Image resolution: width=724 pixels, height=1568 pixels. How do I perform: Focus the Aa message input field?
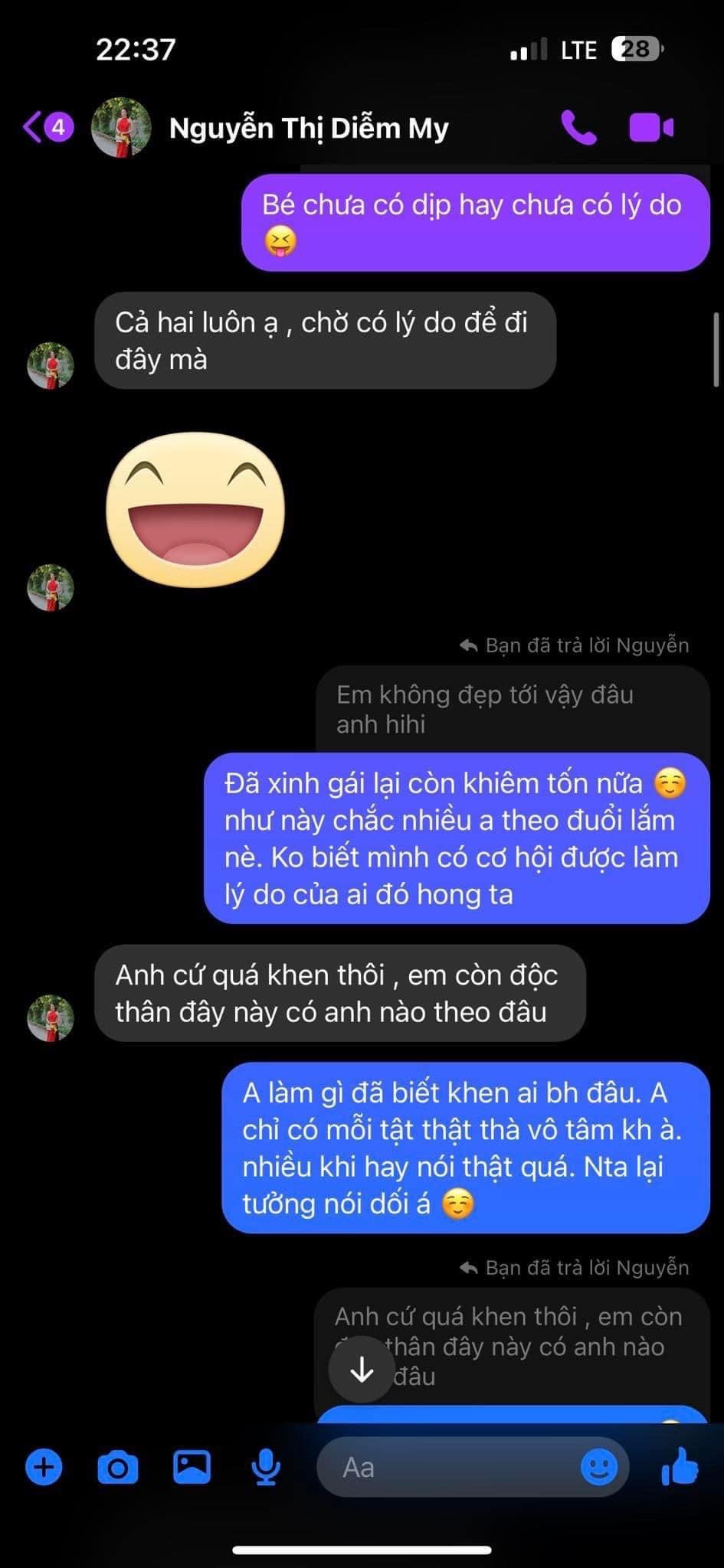(452, 1468)
